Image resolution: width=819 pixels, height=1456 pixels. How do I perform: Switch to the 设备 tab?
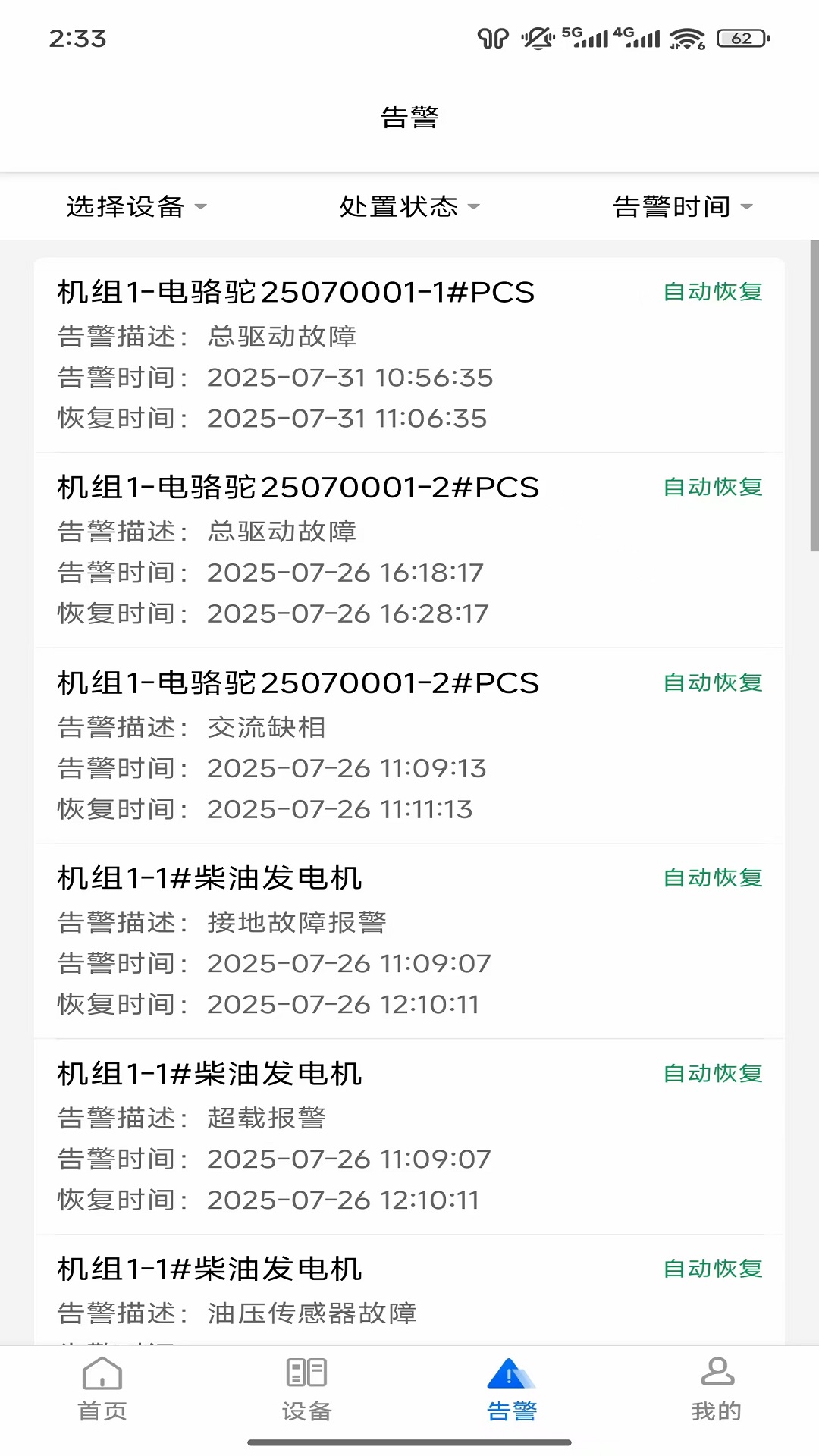(307, 1389)
